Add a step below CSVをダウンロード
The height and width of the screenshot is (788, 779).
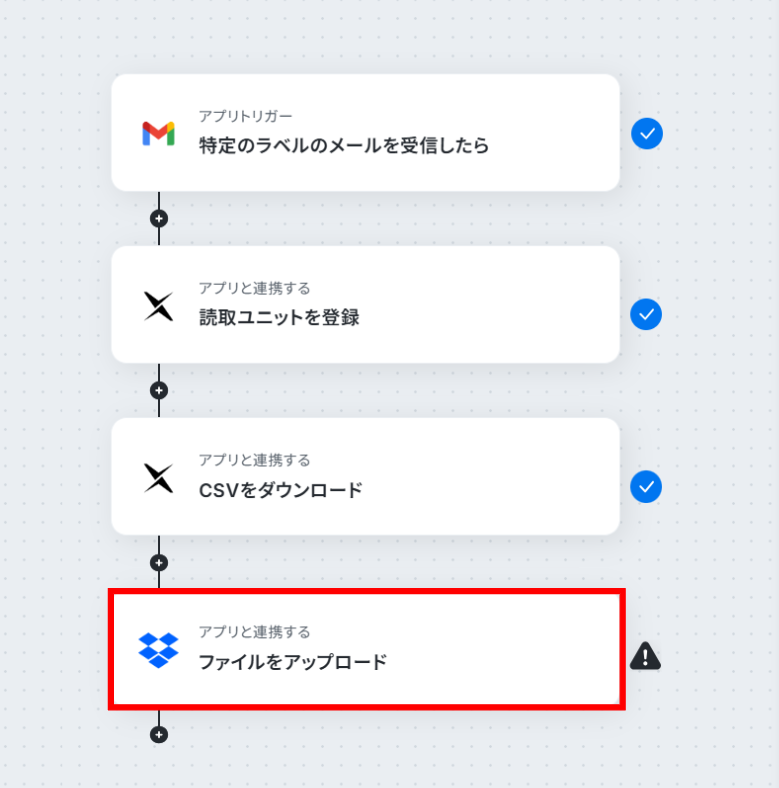tap(158, 562)
